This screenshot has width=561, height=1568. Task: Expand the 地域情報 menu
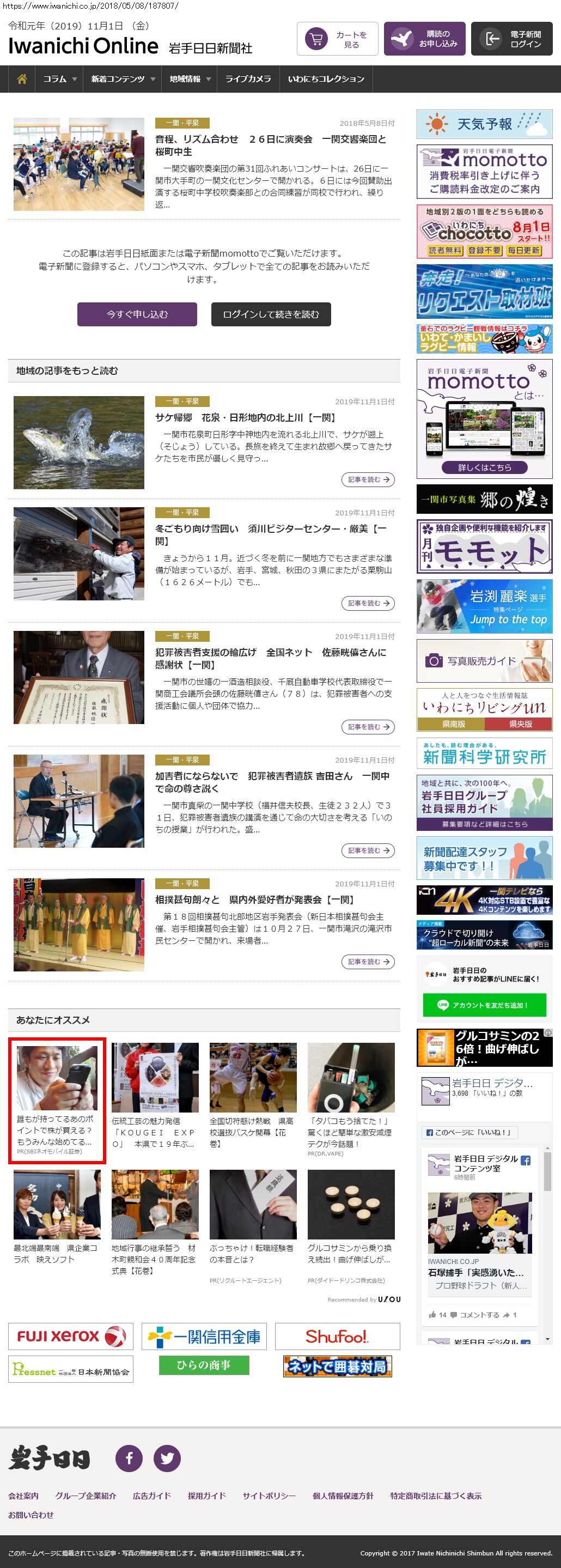(189, 79)
